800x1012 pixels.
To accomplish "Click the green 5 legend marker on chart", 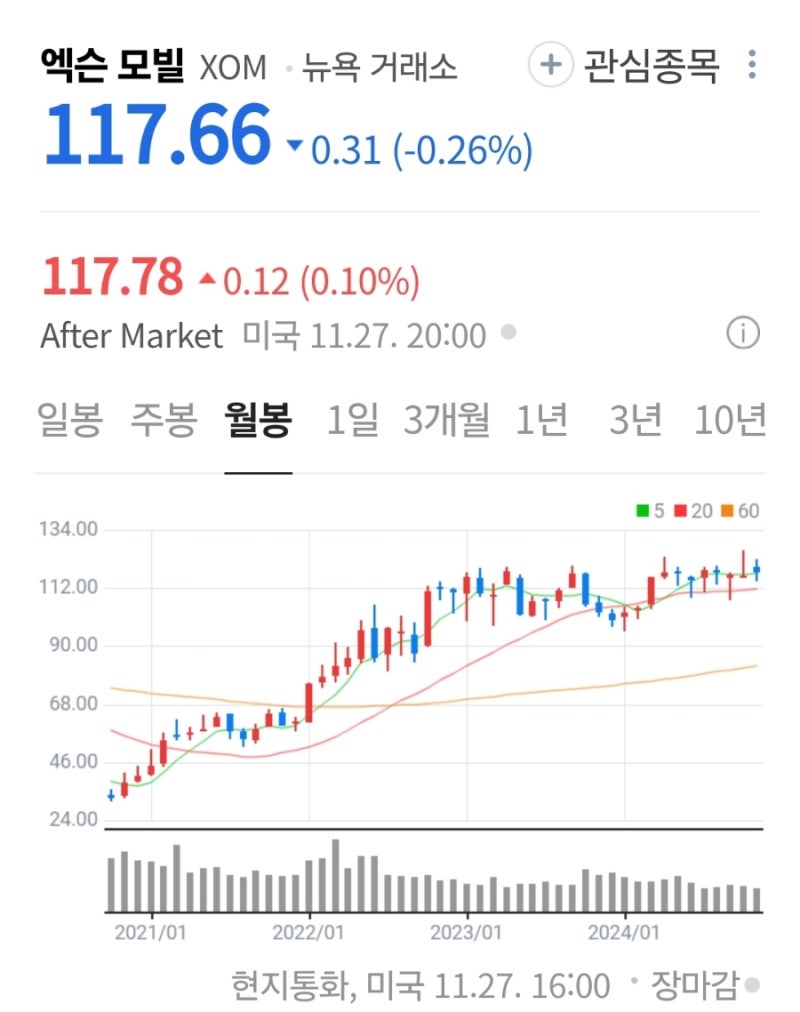I will [643, 510].
